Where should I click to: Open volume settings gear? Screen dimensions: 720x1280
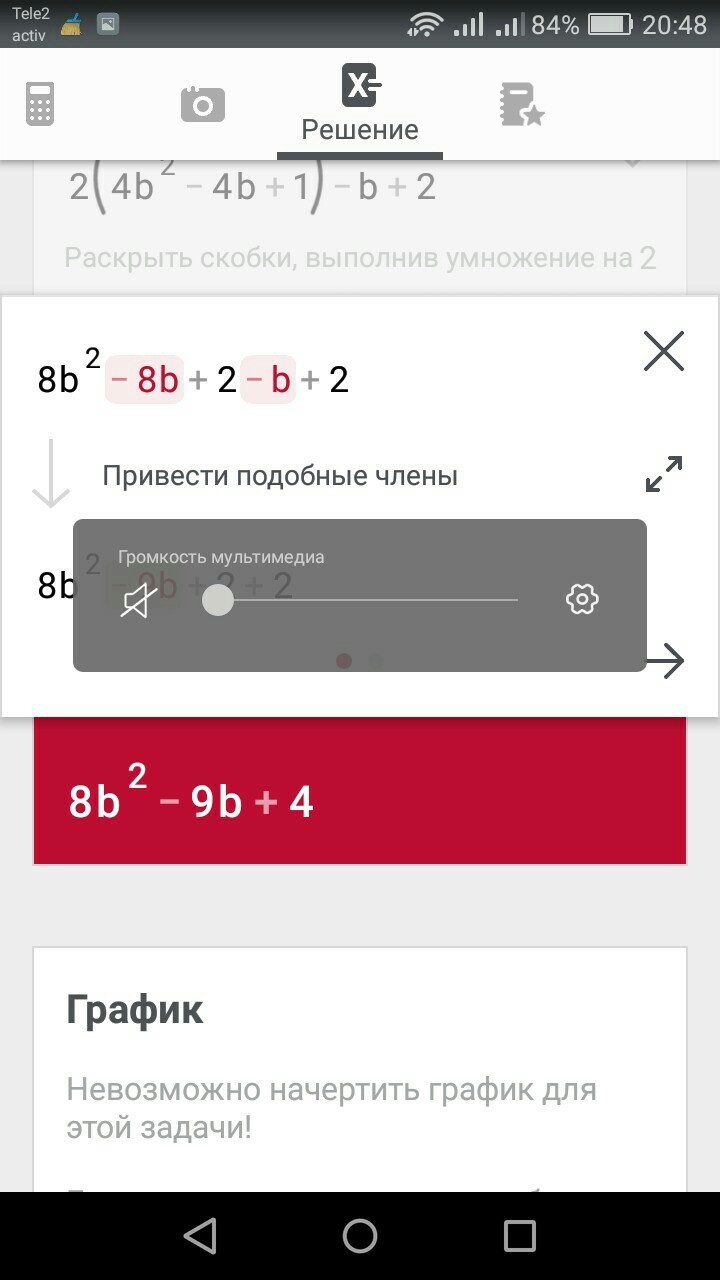pyautogui.click(x=582, y=600)
